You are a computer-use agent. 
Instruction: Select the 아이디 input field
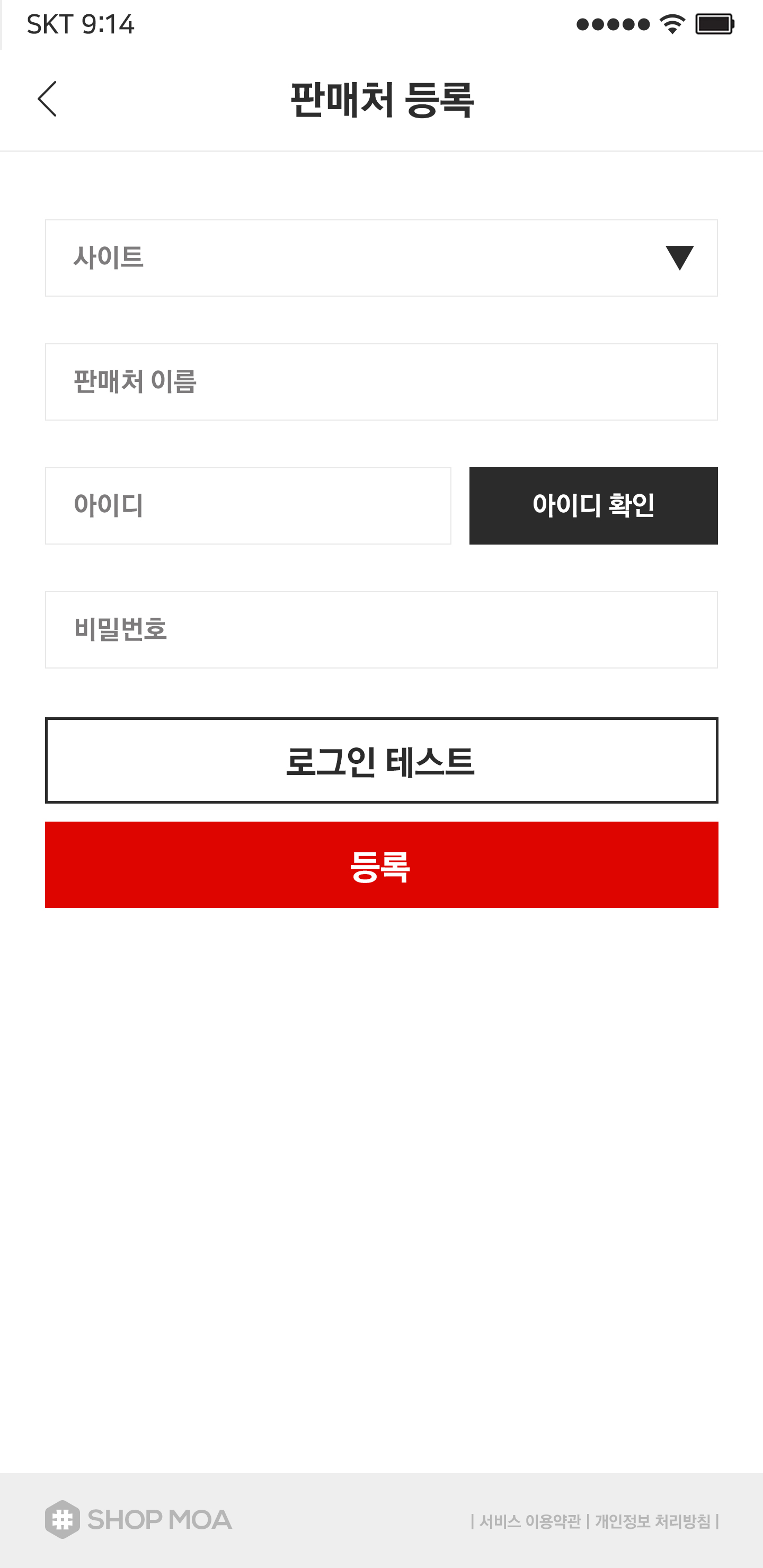pos(248,506)
